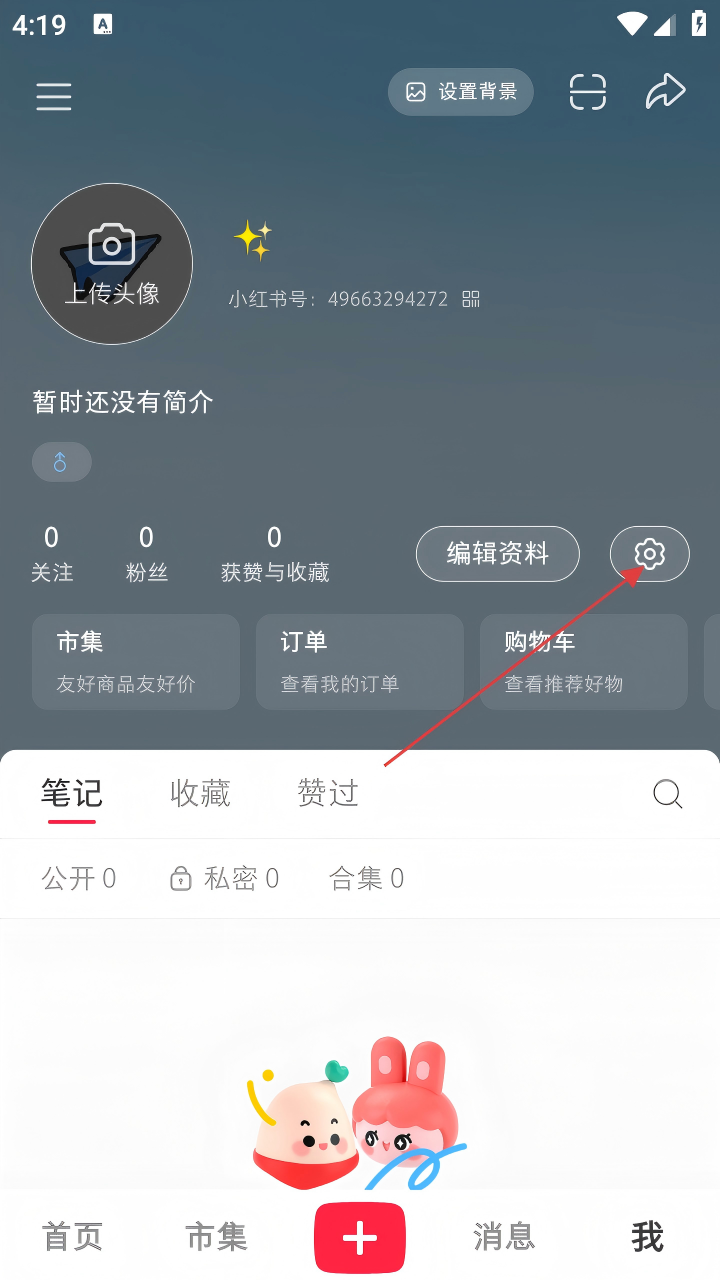
Task: Search my notes with magnifier icon
Action: coord(667,794)
